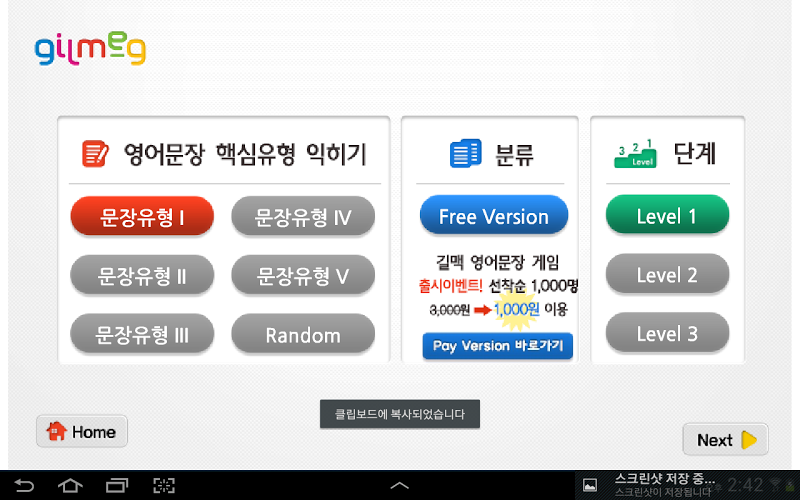Tap system back arrow
The width and height of the screenshot is (800, 500).
[x=23, y=486]
